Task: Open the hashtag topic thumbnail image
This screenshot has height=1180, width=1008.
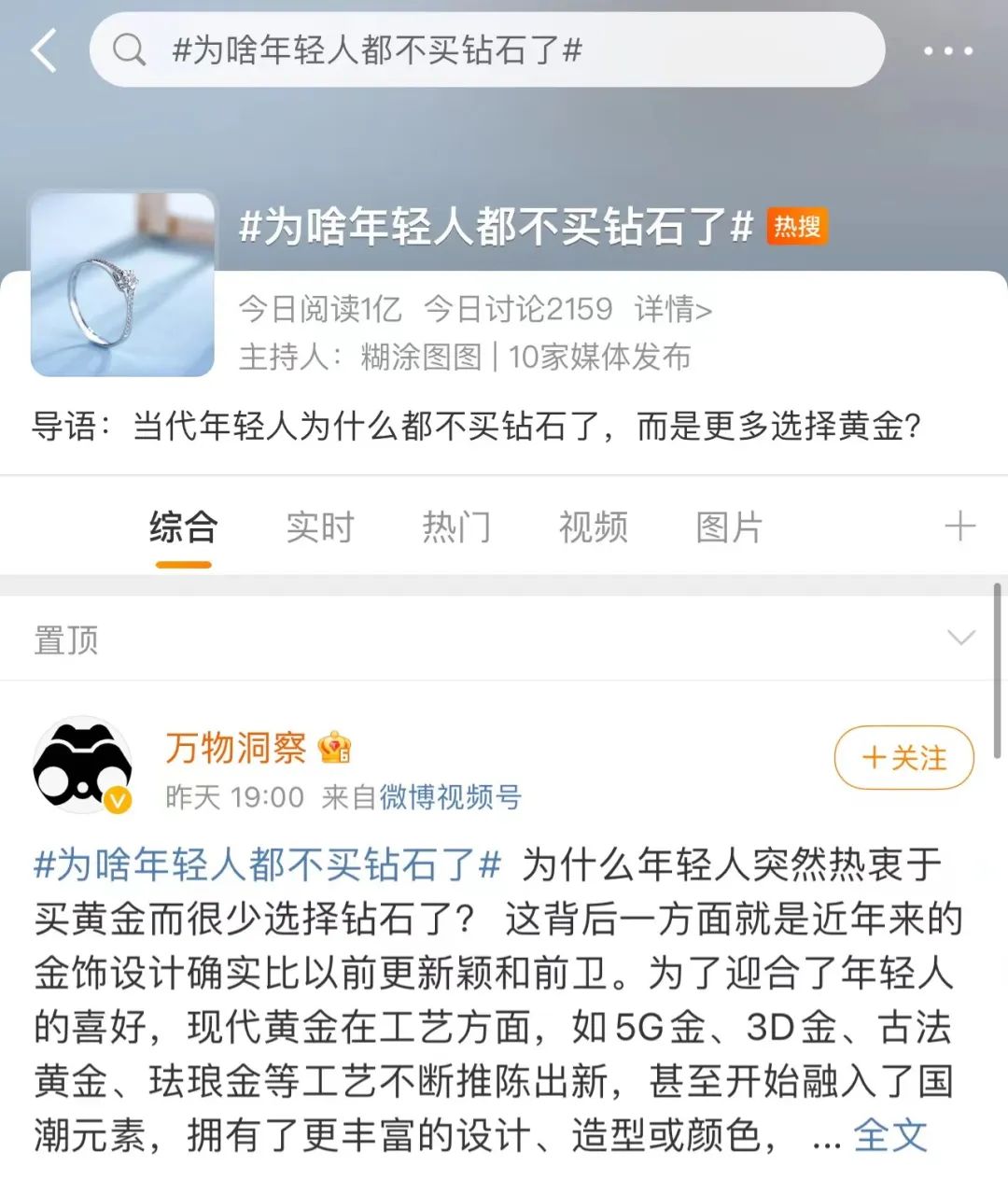Action: pos(122,281)
